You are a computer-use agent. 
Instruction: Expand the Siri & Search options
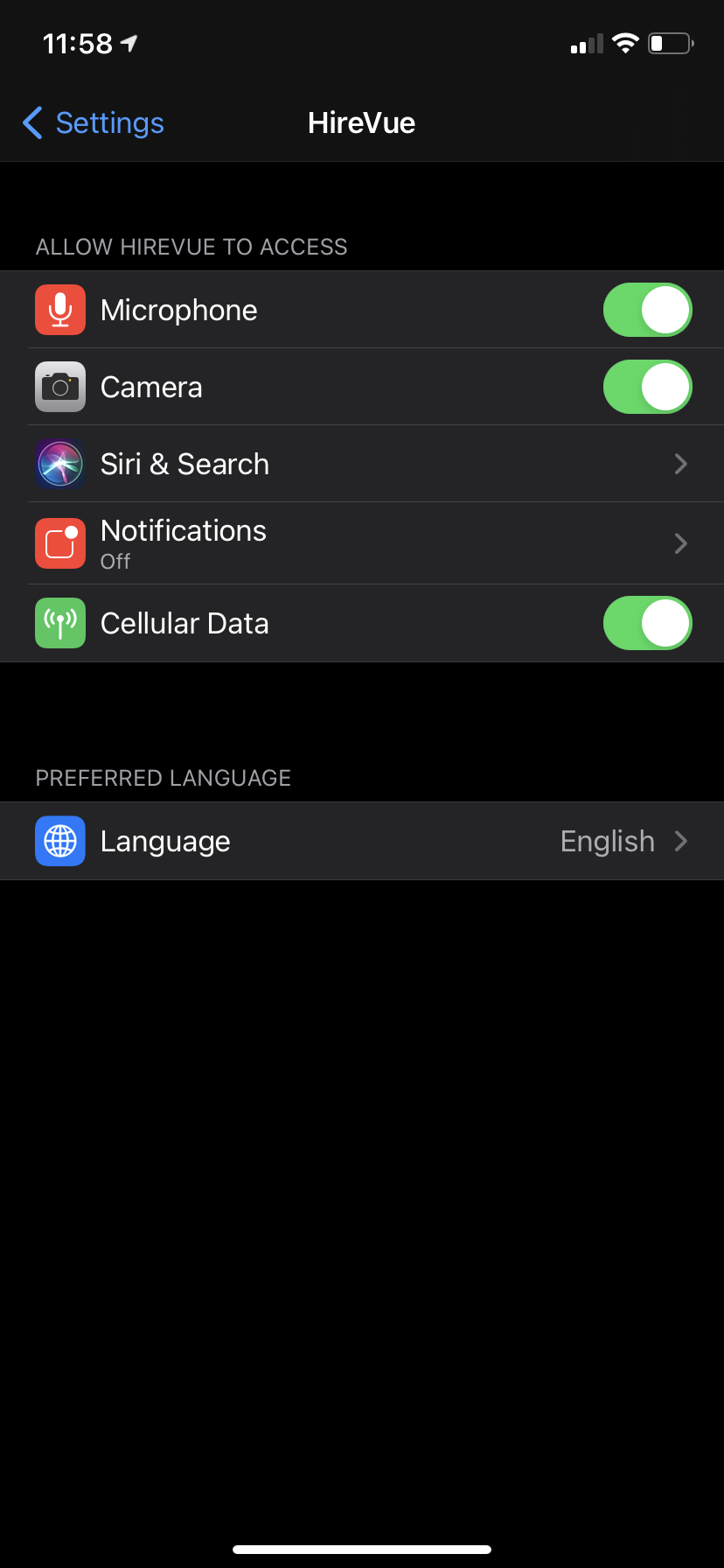680,464
